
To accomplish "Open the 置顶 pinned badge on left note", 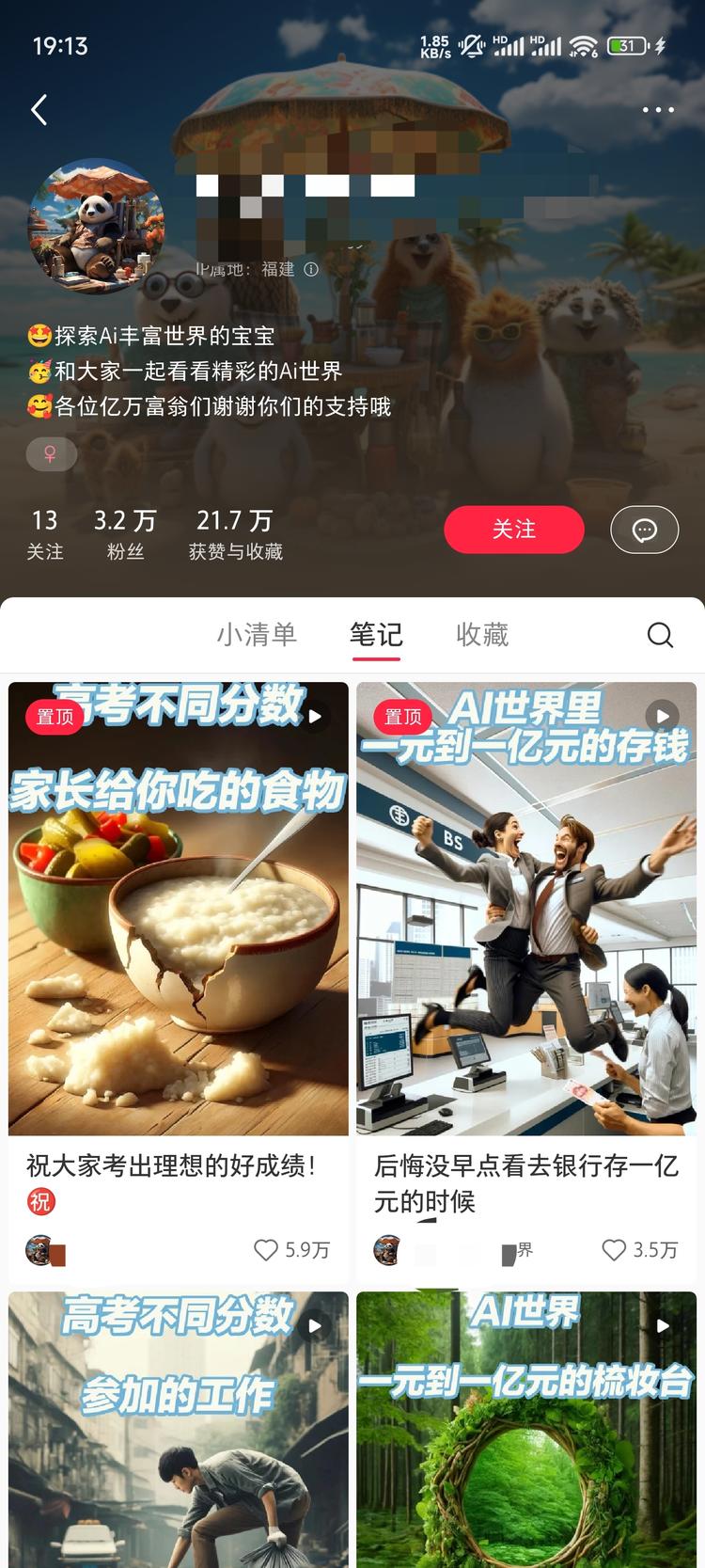I will pos(54,716).
